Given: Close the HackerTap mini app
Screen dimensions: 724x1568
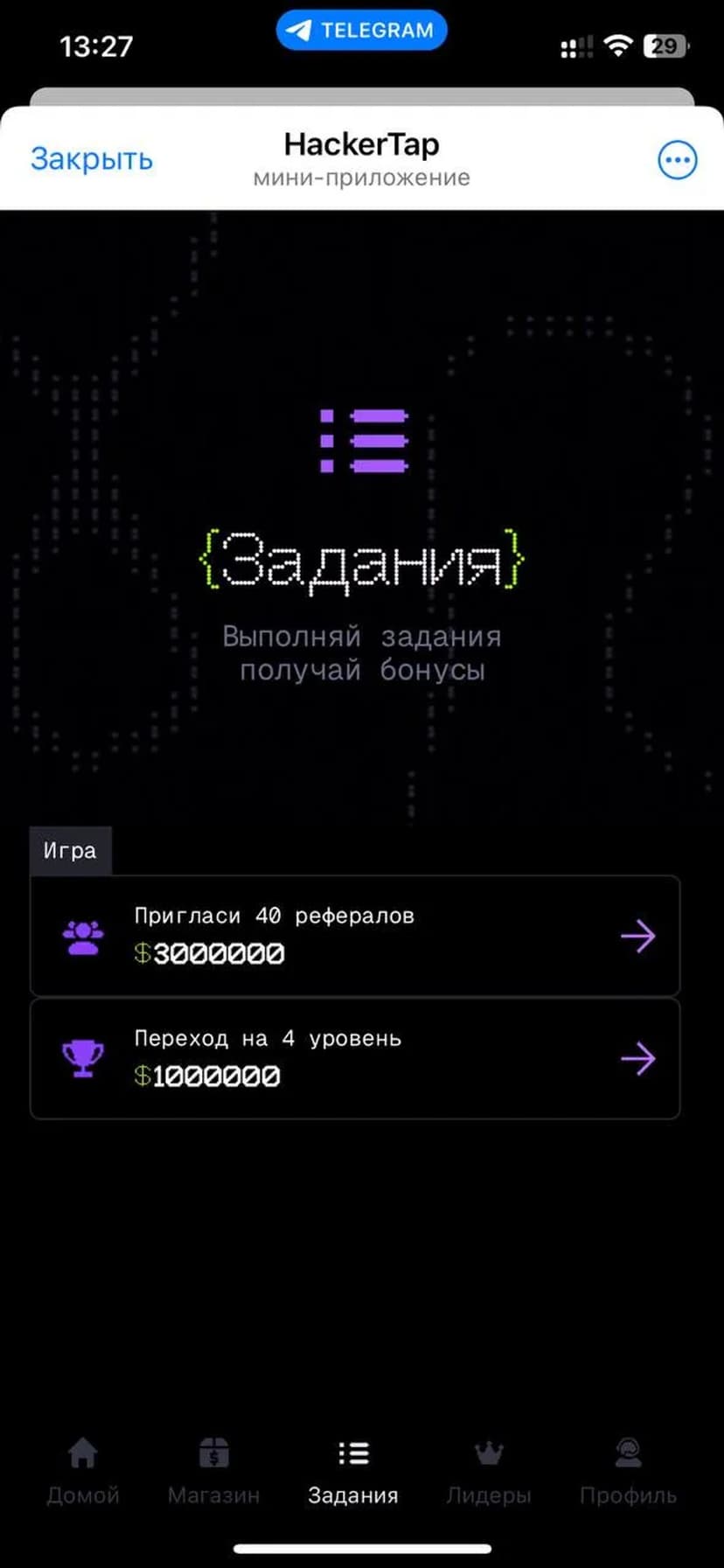Looking at the screenshot, I should point(91,159).
